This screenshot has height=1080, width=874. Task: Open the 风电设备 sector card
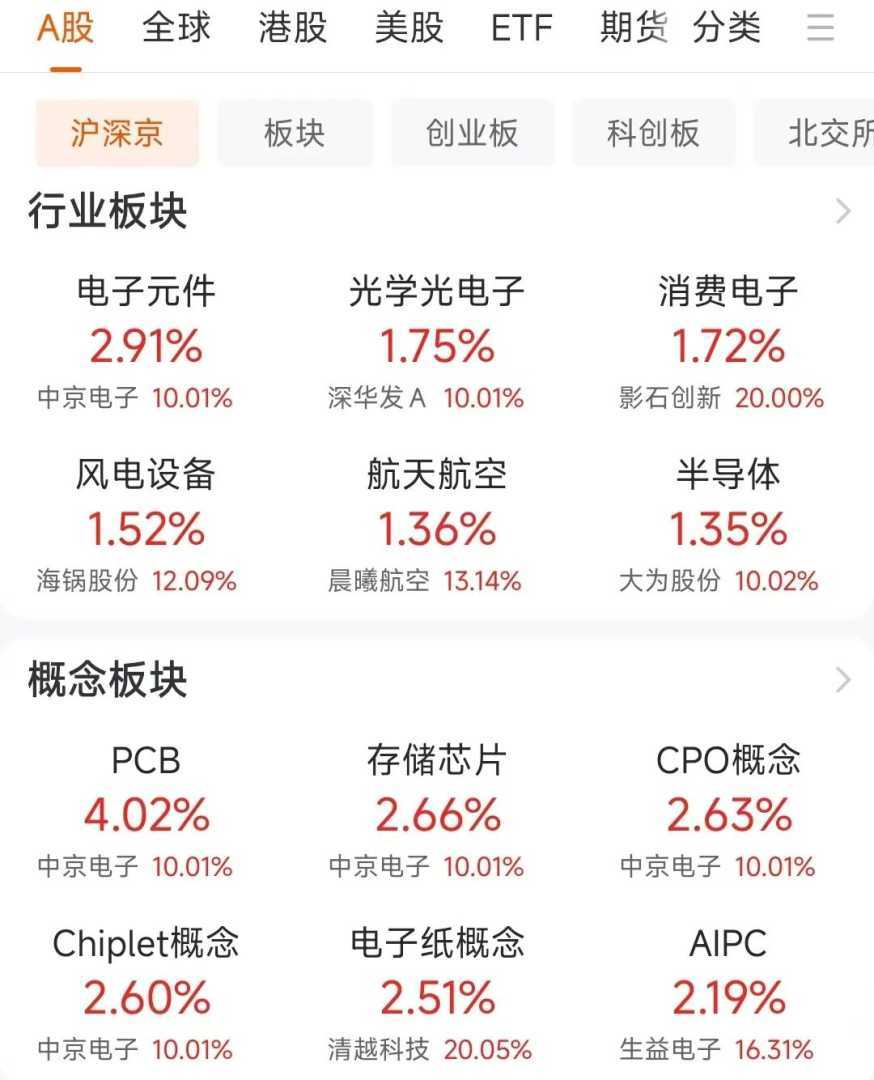pos(146,528)
